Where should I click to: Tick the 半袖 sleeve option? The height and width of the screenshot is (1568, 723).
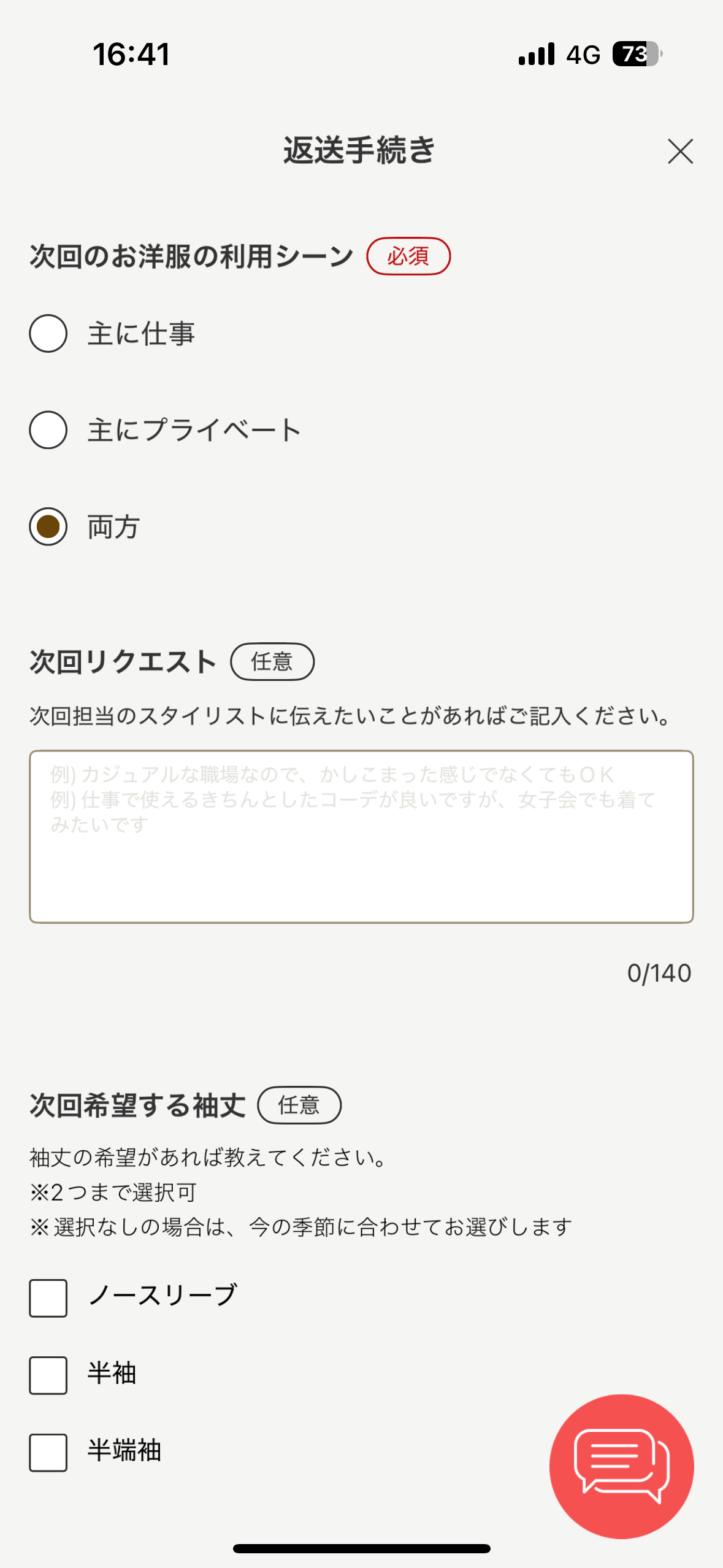48,1375
